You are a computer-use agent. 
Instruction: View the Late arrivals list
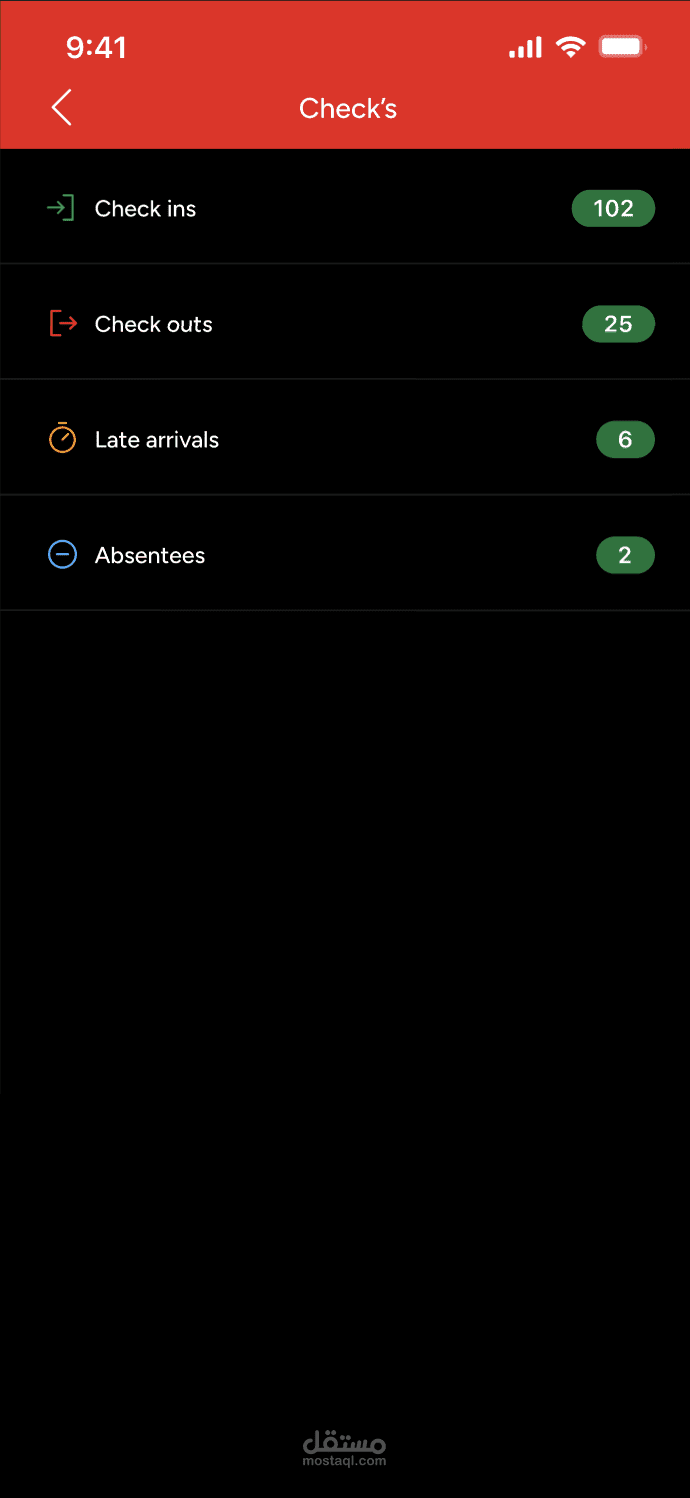point(345,438)
